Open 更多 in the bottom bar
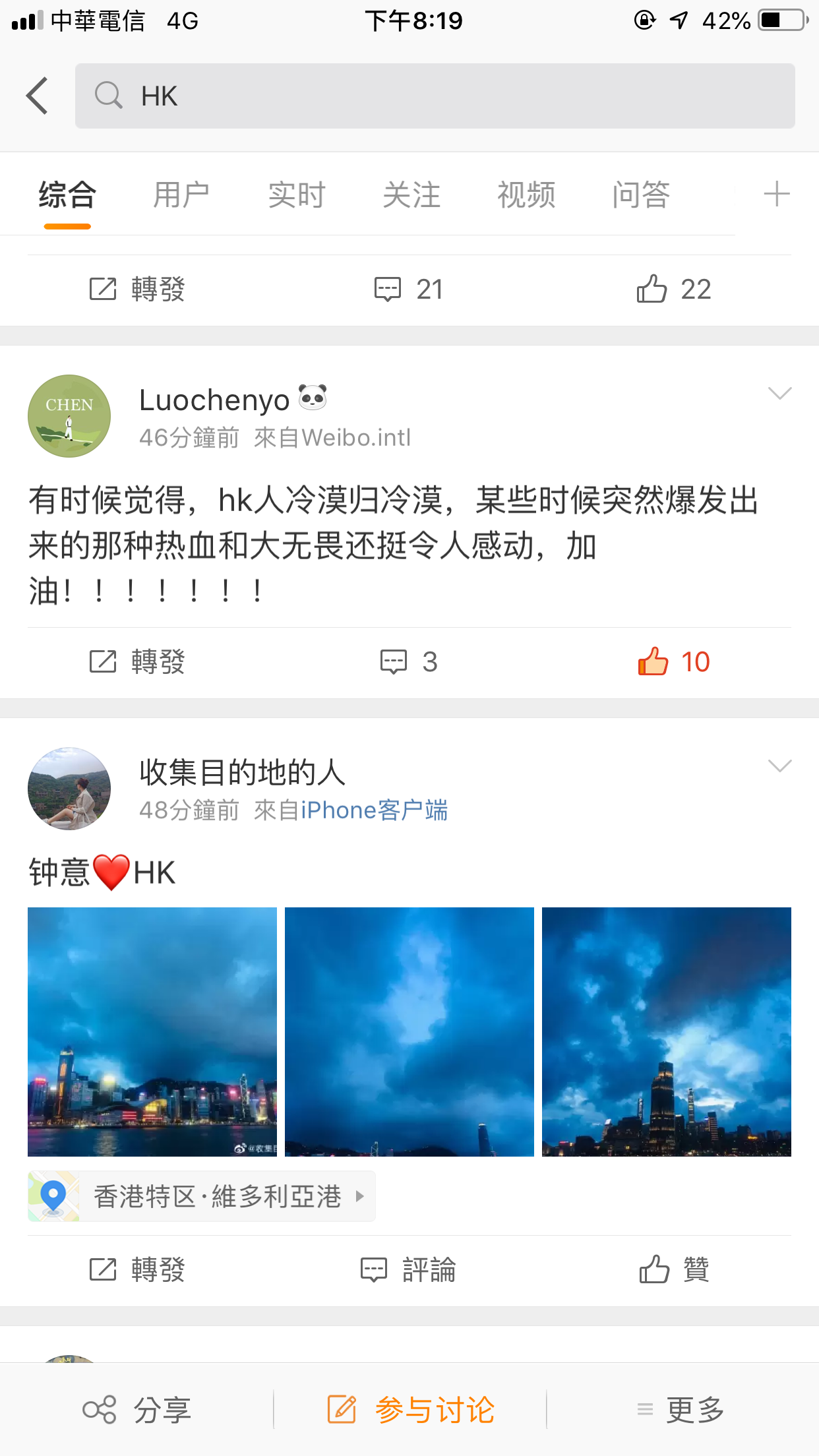Screen dimensions: 819x1456 coord(681,1410)
